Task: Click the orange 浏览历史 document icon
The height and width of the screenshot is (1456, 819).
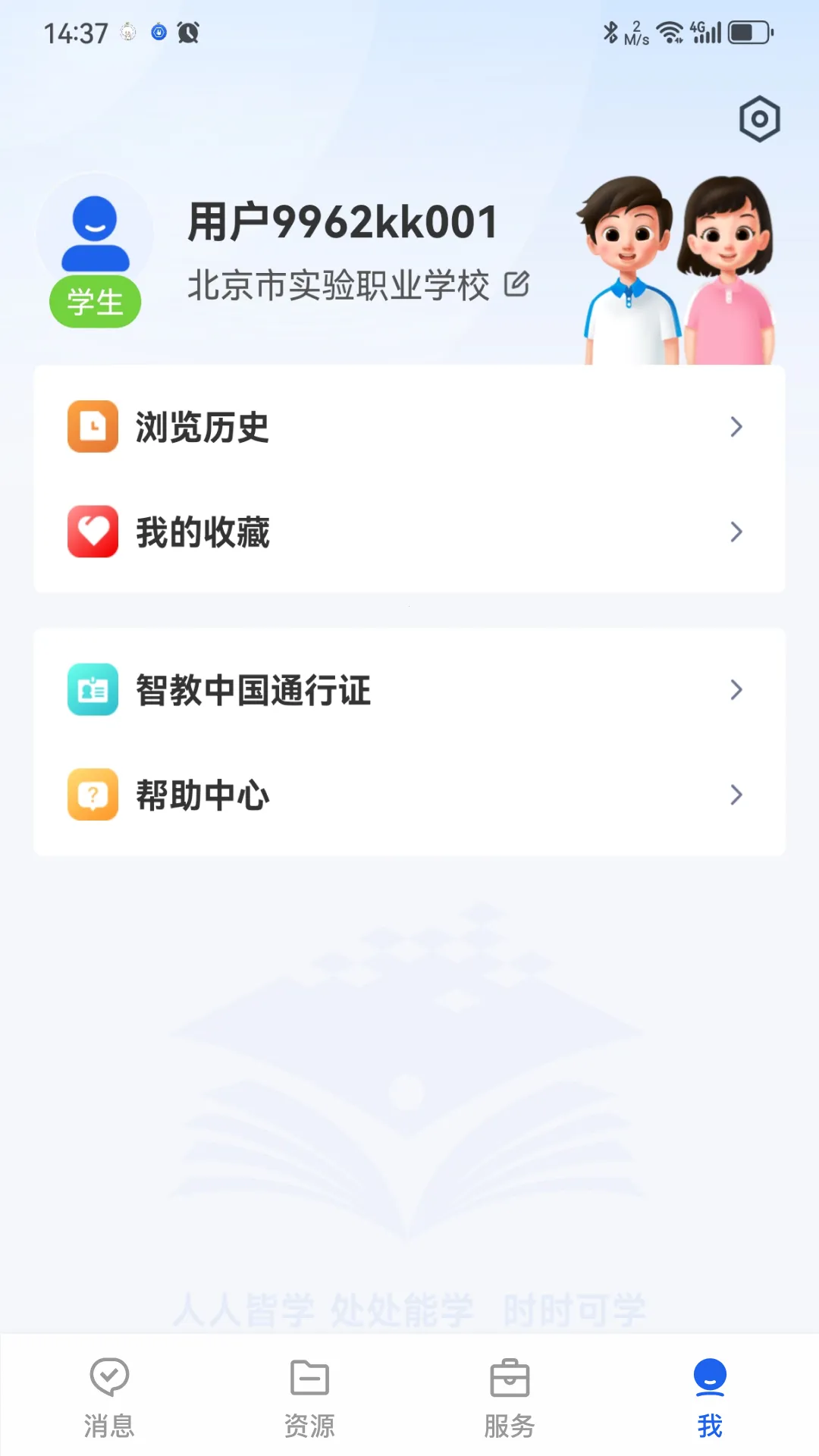Action: pyautogui.click(x=93, y=426)
